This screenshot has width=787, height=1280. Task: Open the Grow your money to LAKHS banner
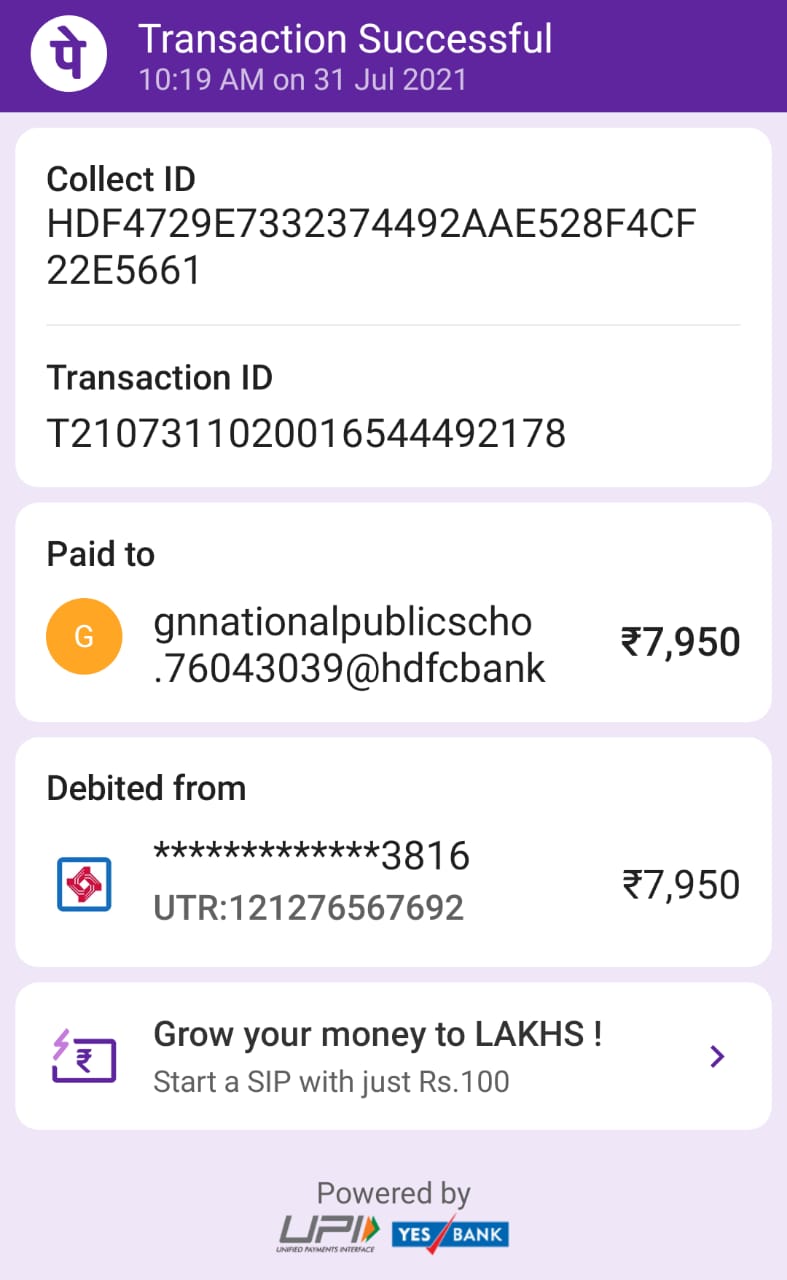tap(393, 1056)
